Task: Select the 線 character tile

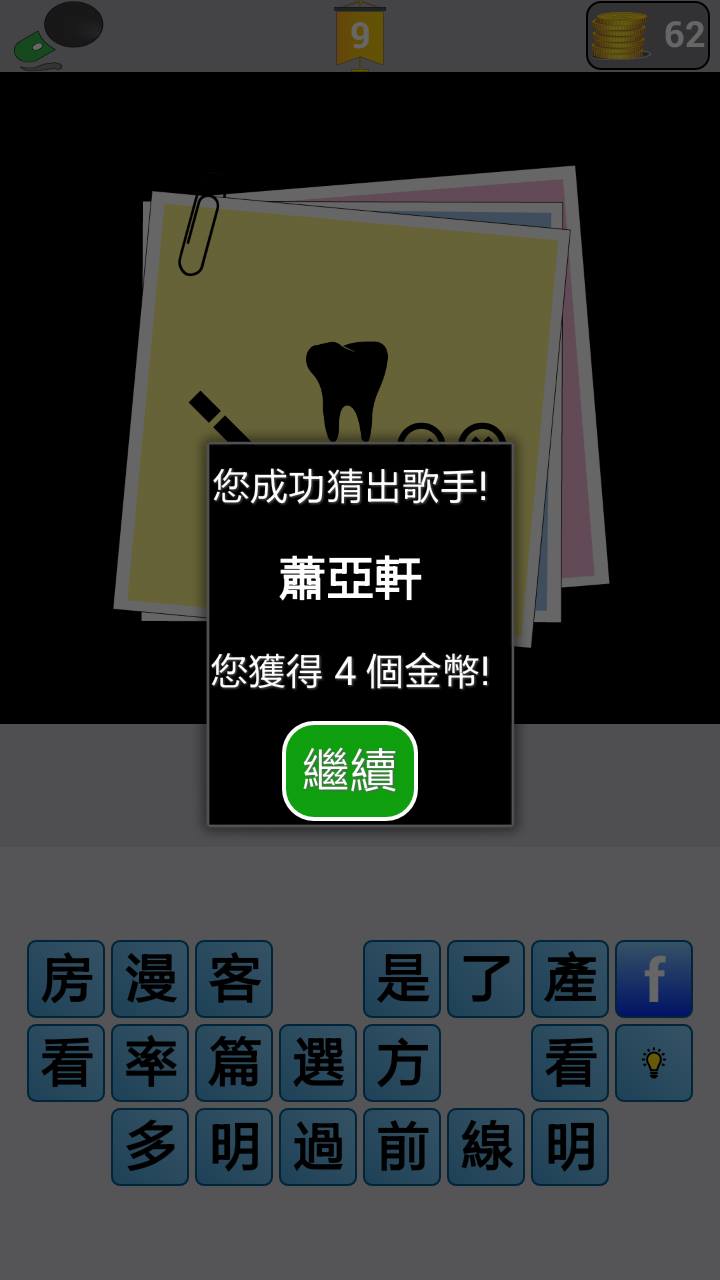Action: 486,1146
